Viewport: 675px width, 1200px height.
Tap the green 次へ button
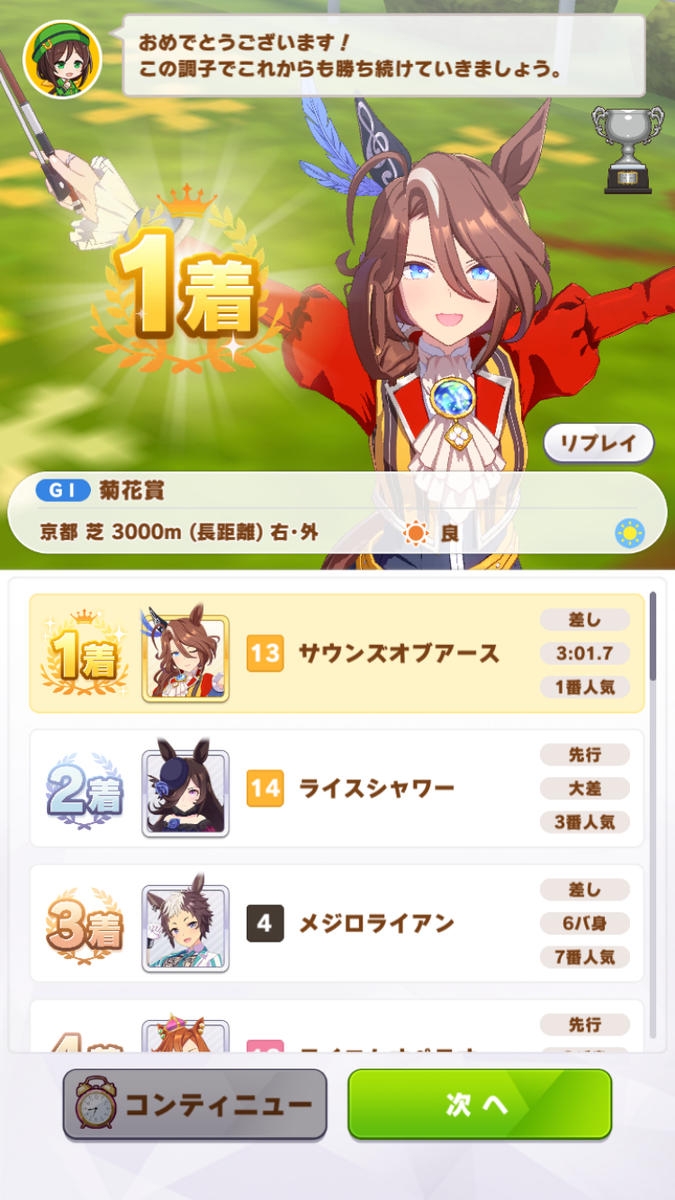[480, 1104]
